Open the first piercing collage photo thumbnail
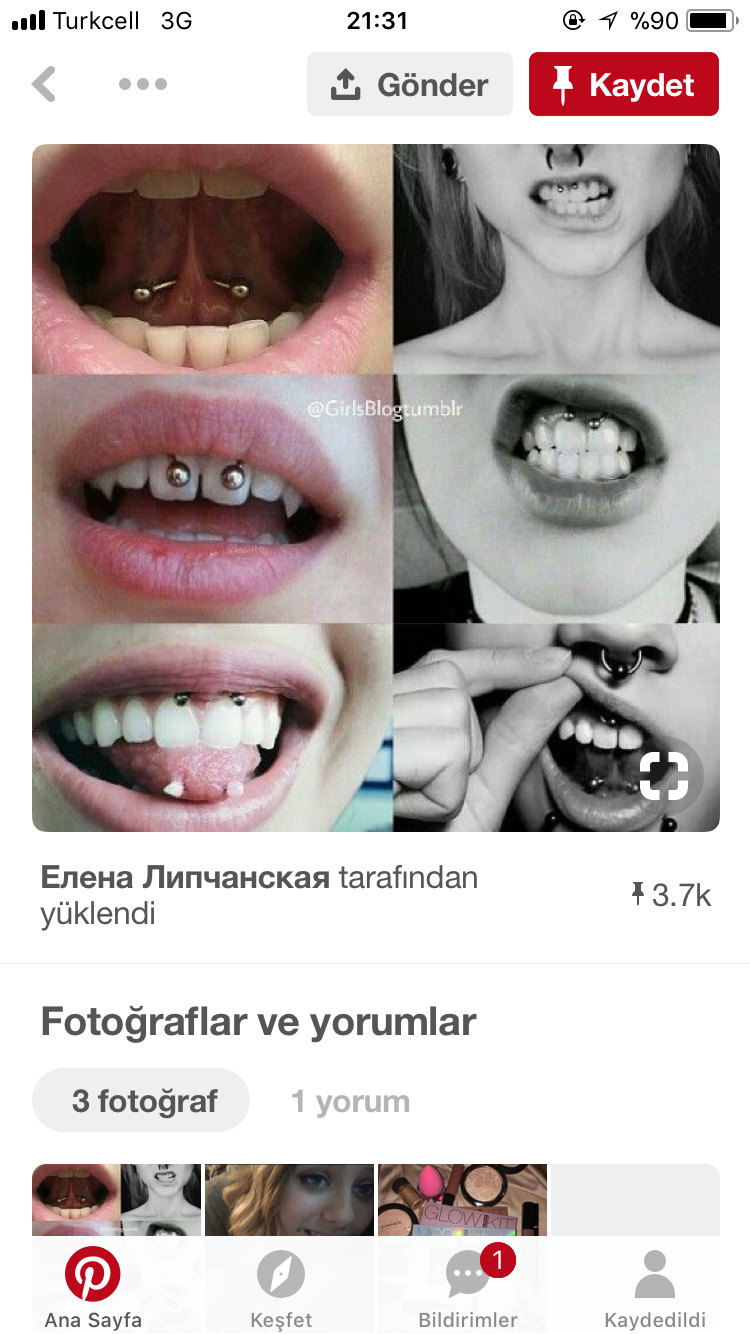The width and height of the screenshot is (750, 1334). pyautogui.click(x=116, y=1200)
